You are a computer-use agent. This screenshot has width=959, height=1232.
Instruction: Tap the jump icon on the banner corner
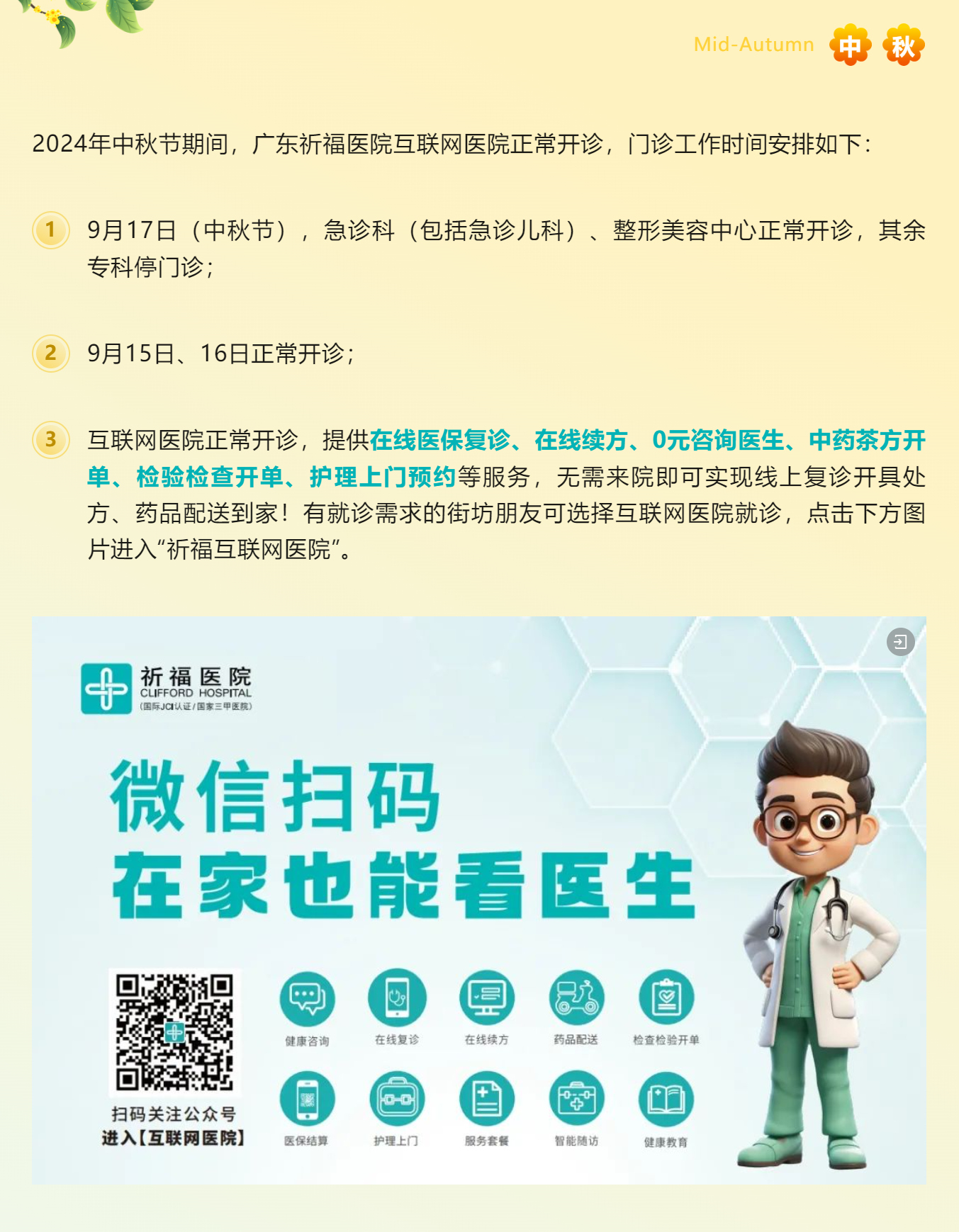900,642
